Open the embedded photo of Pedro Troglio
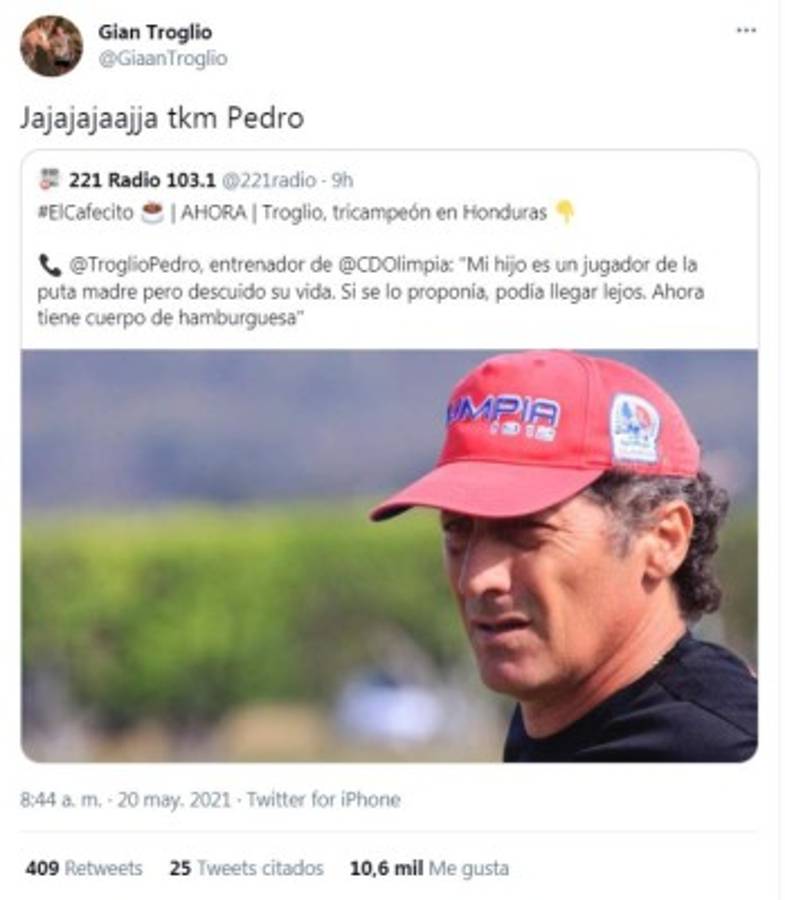Screen dimensions: 785x900 [x=392, y=555]
